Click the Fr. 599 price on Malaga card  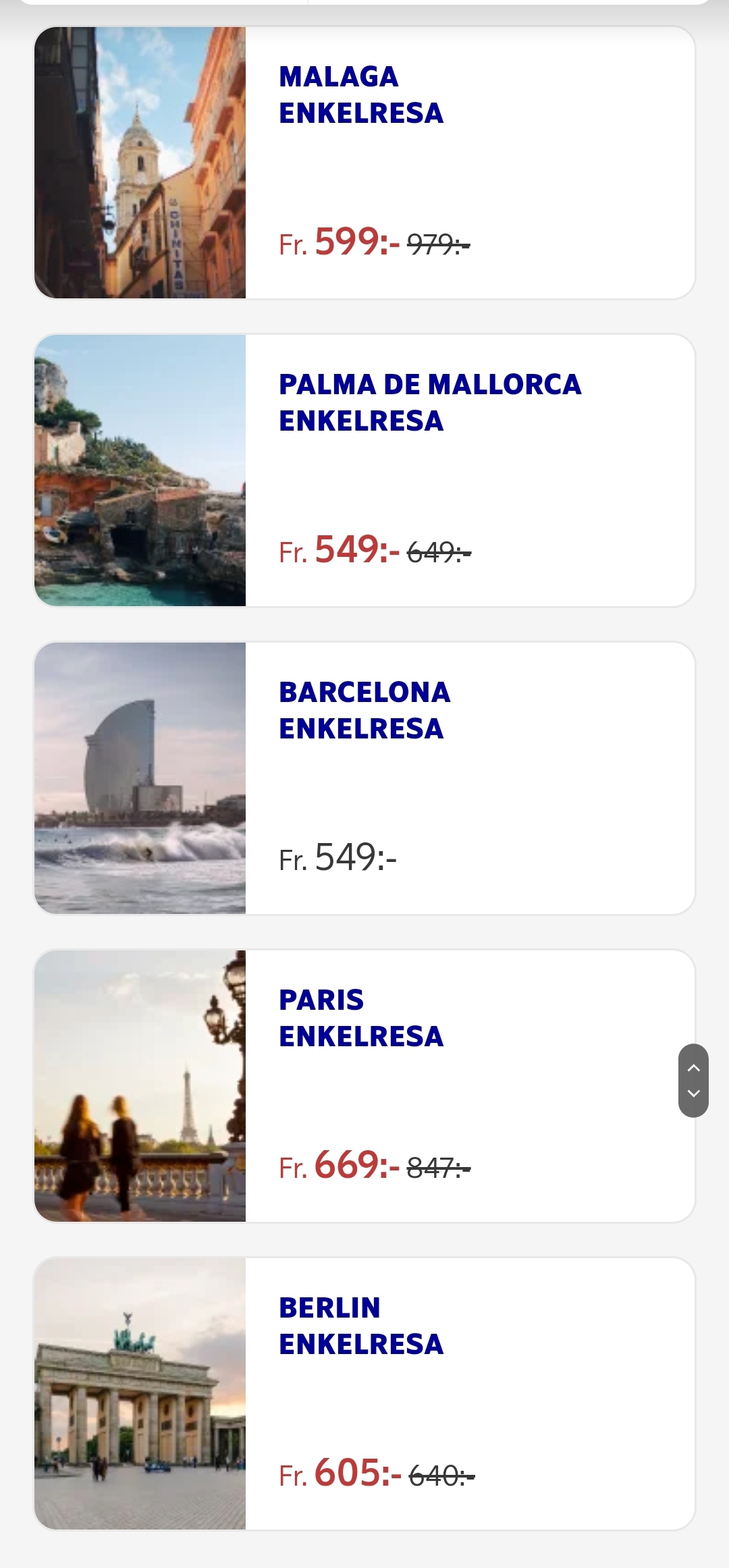click(x=337, y=242)
